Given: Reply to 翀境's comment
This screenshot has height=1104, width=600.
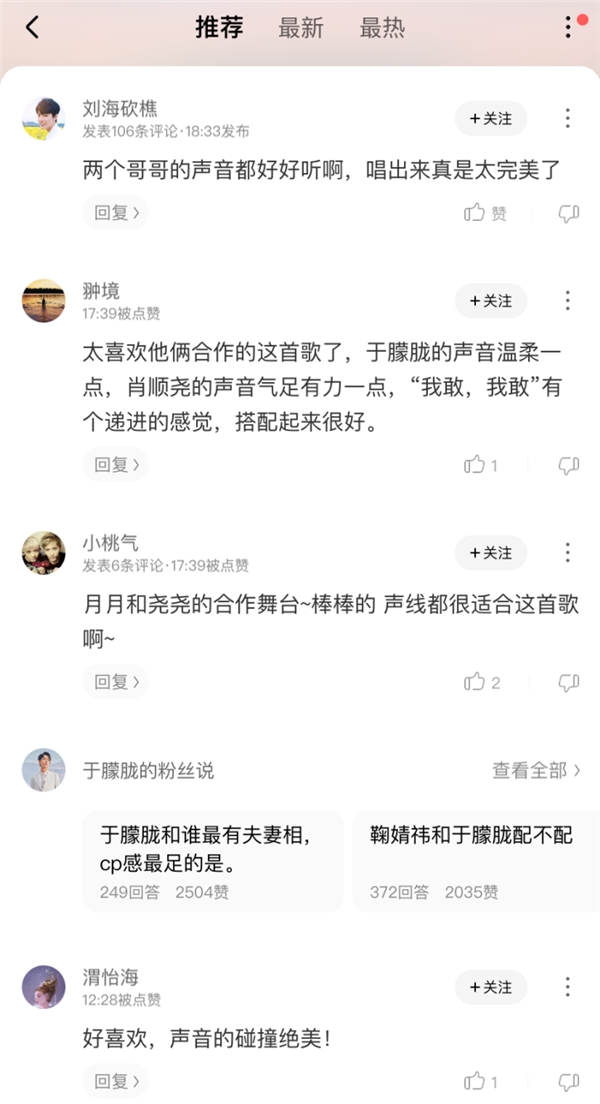Looking at the screenshot, I should [x=115, y=464].
